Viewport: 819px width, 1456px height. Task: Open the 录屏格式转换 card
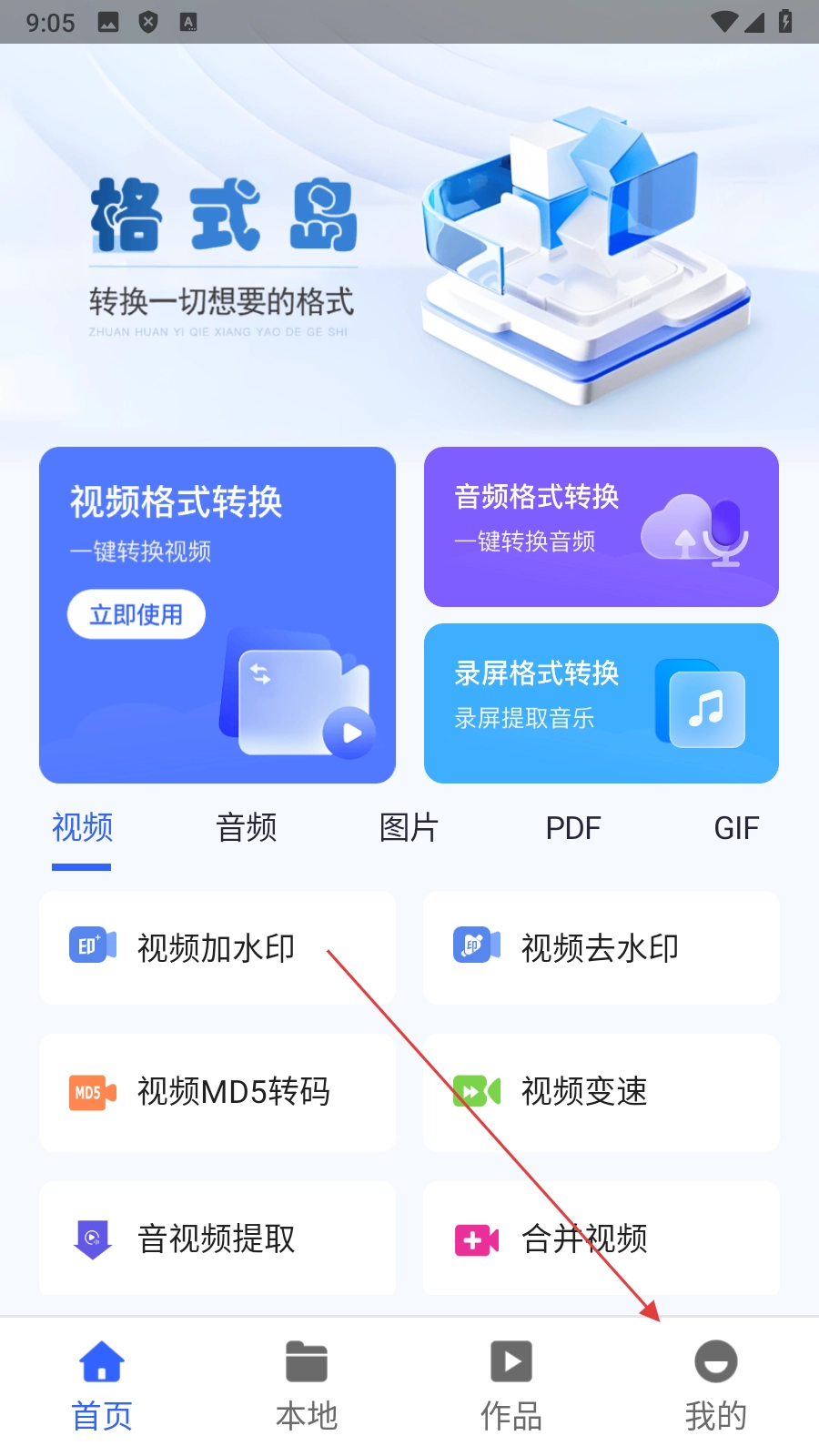click(x=602, y=703)
